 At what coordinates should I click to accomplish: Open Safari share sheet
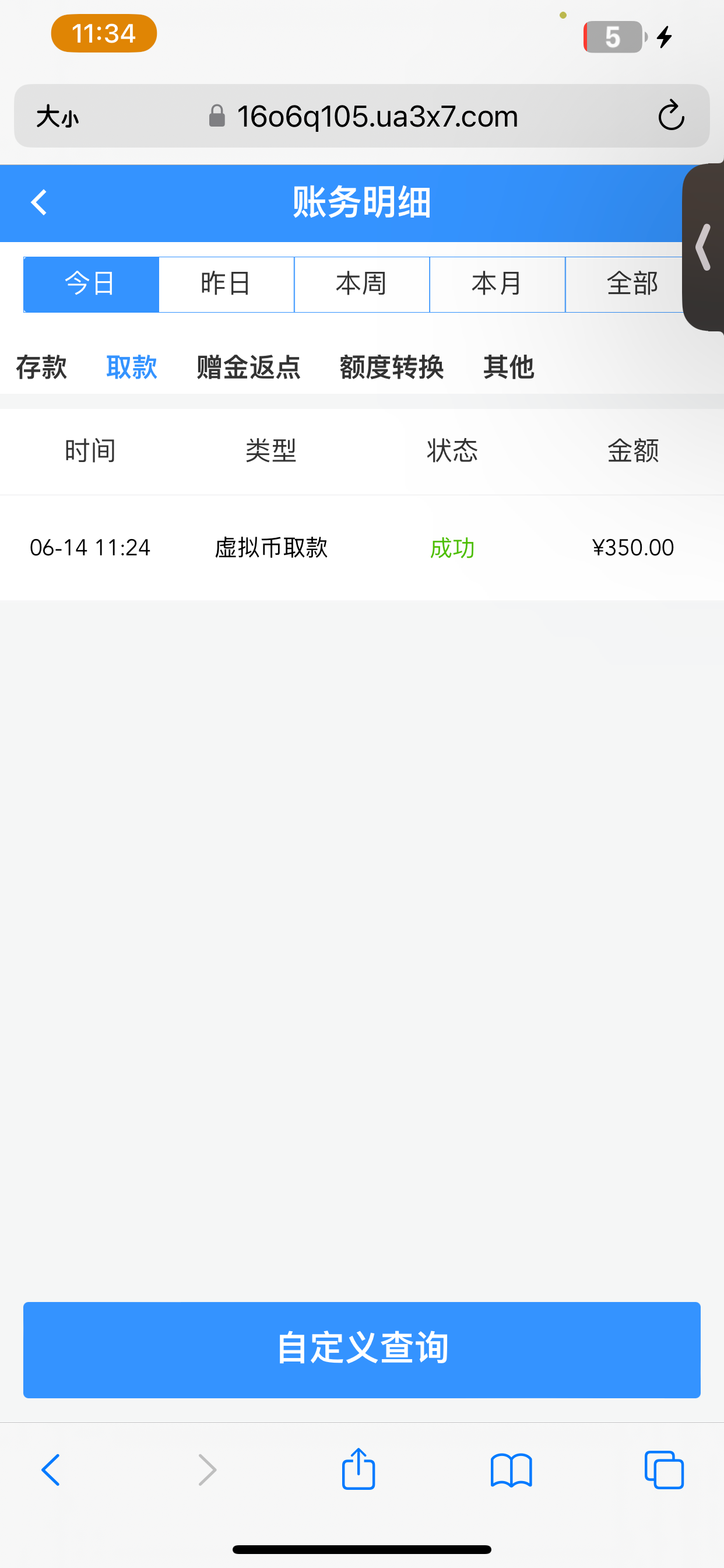[359, 1469]
